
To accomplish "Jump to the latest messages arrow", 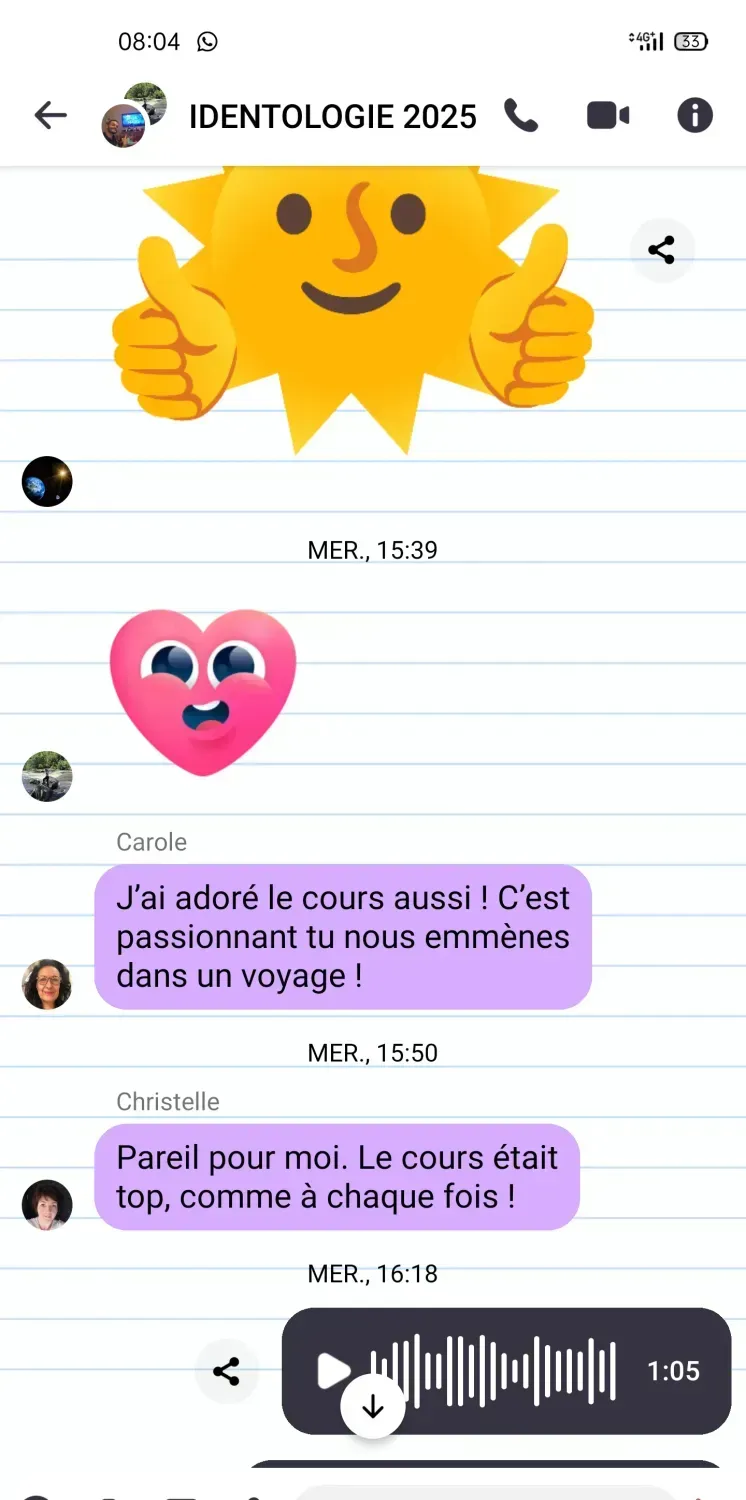I will [373, 1407].
